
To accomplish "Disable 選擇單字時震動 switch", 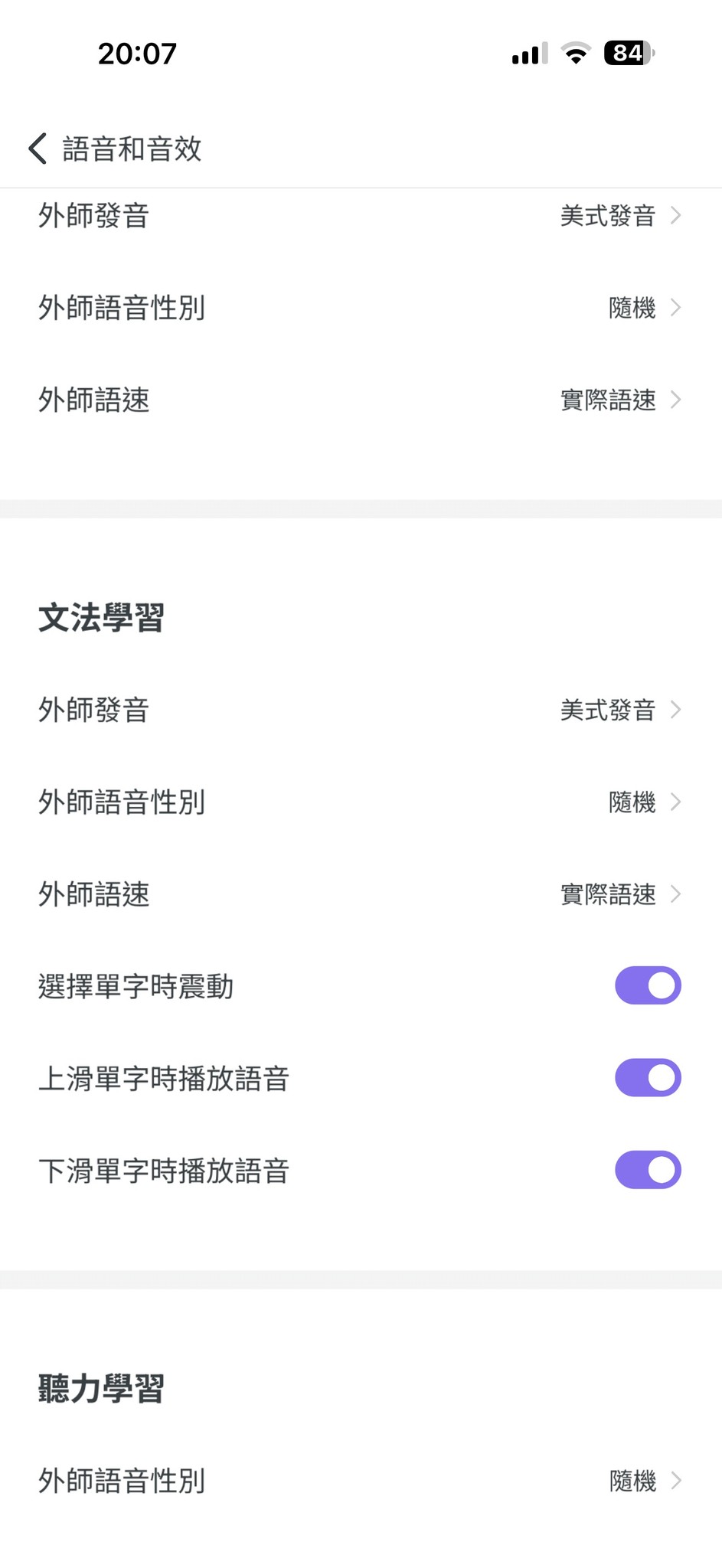I will [x=647, y=985].
